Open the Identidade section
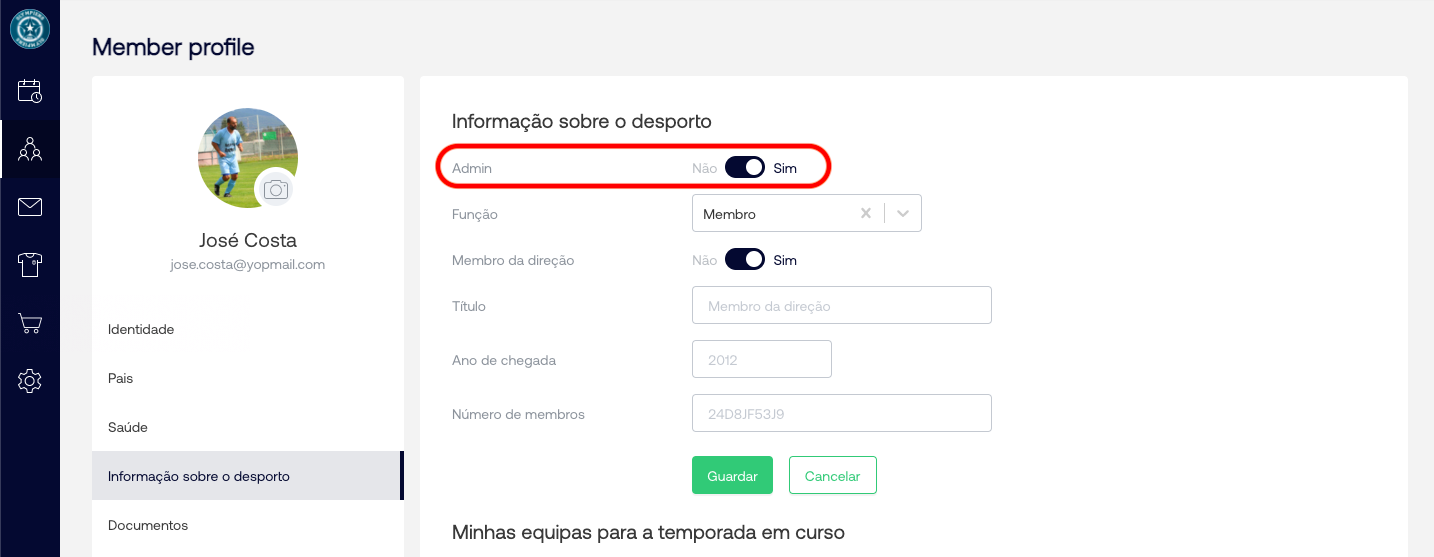 pyautogui.click(x=141, y=329)
